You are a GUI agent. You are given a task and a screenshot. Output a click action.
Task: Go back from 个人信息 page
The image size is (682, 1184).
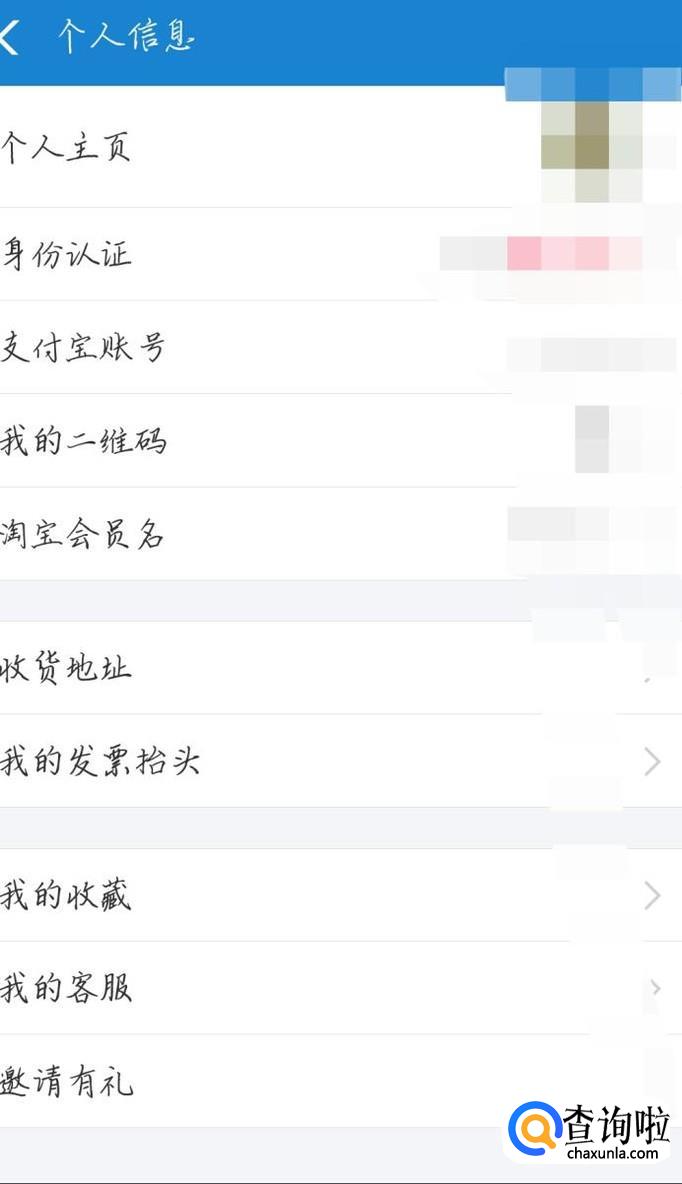[12, 38]
